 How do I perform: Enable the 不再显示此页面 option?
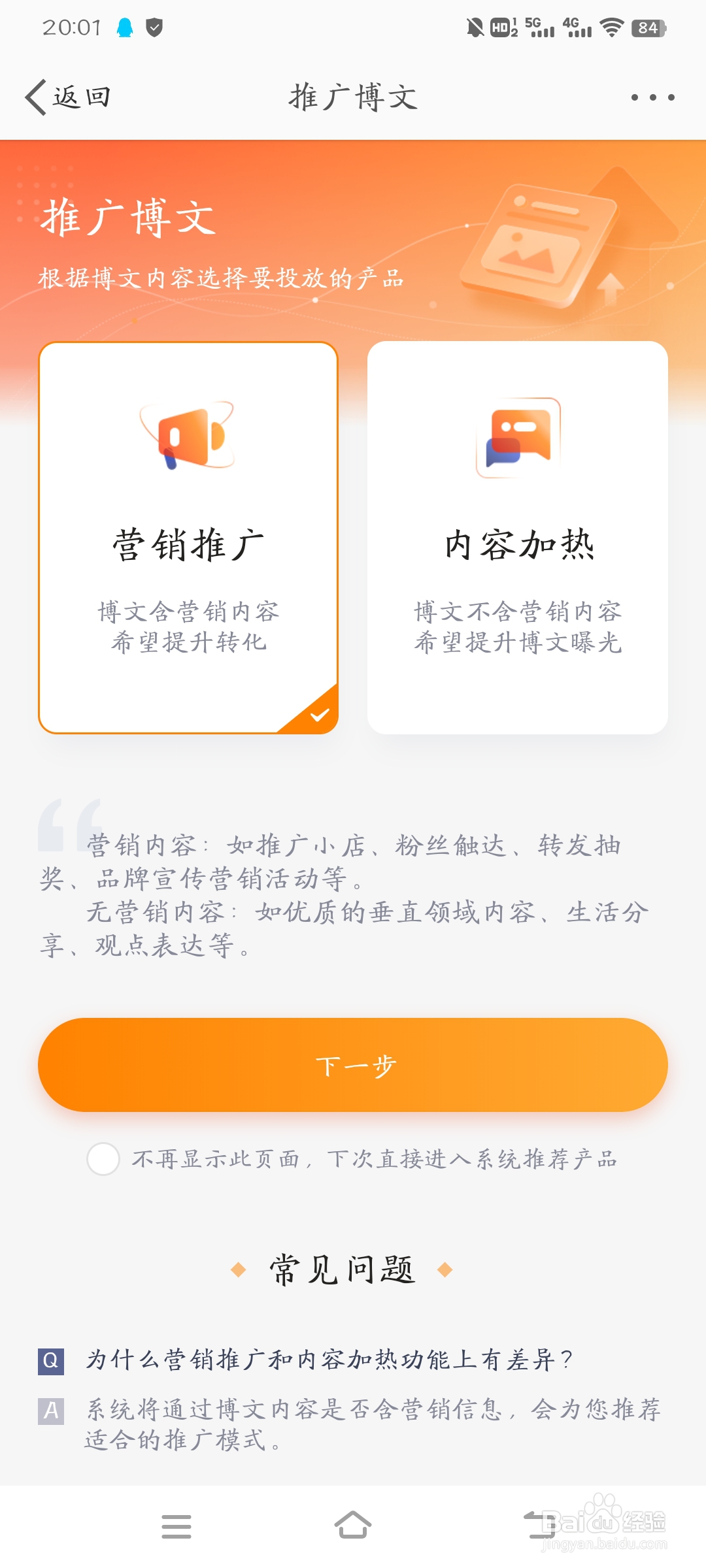[x=103, y=1158]
